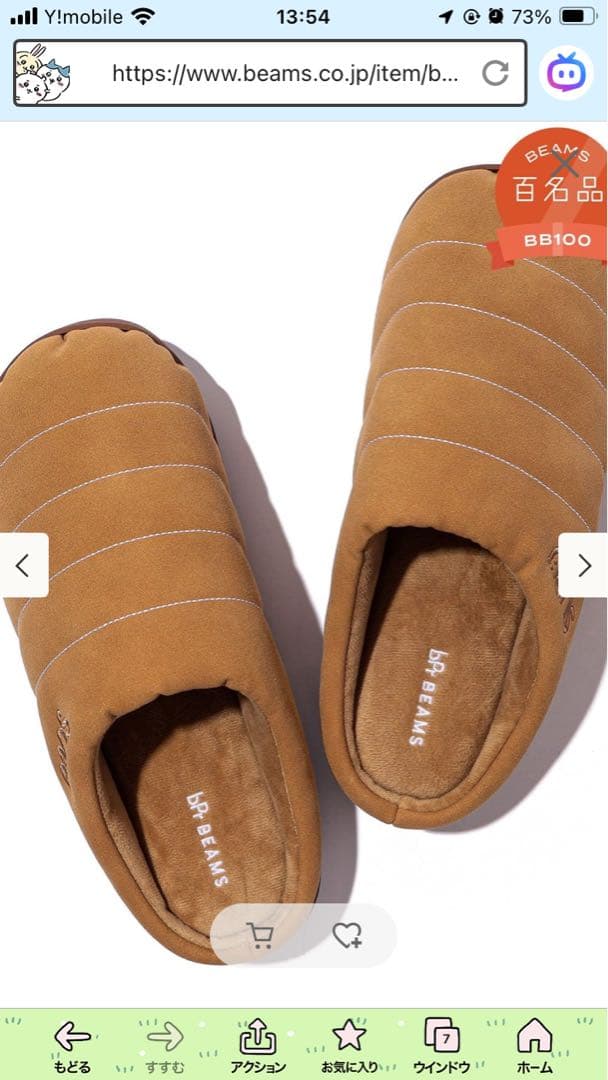This screenshot has height=1080, width=608.
Task: Tap the URL address bar
Action: [x=285, y=73]
